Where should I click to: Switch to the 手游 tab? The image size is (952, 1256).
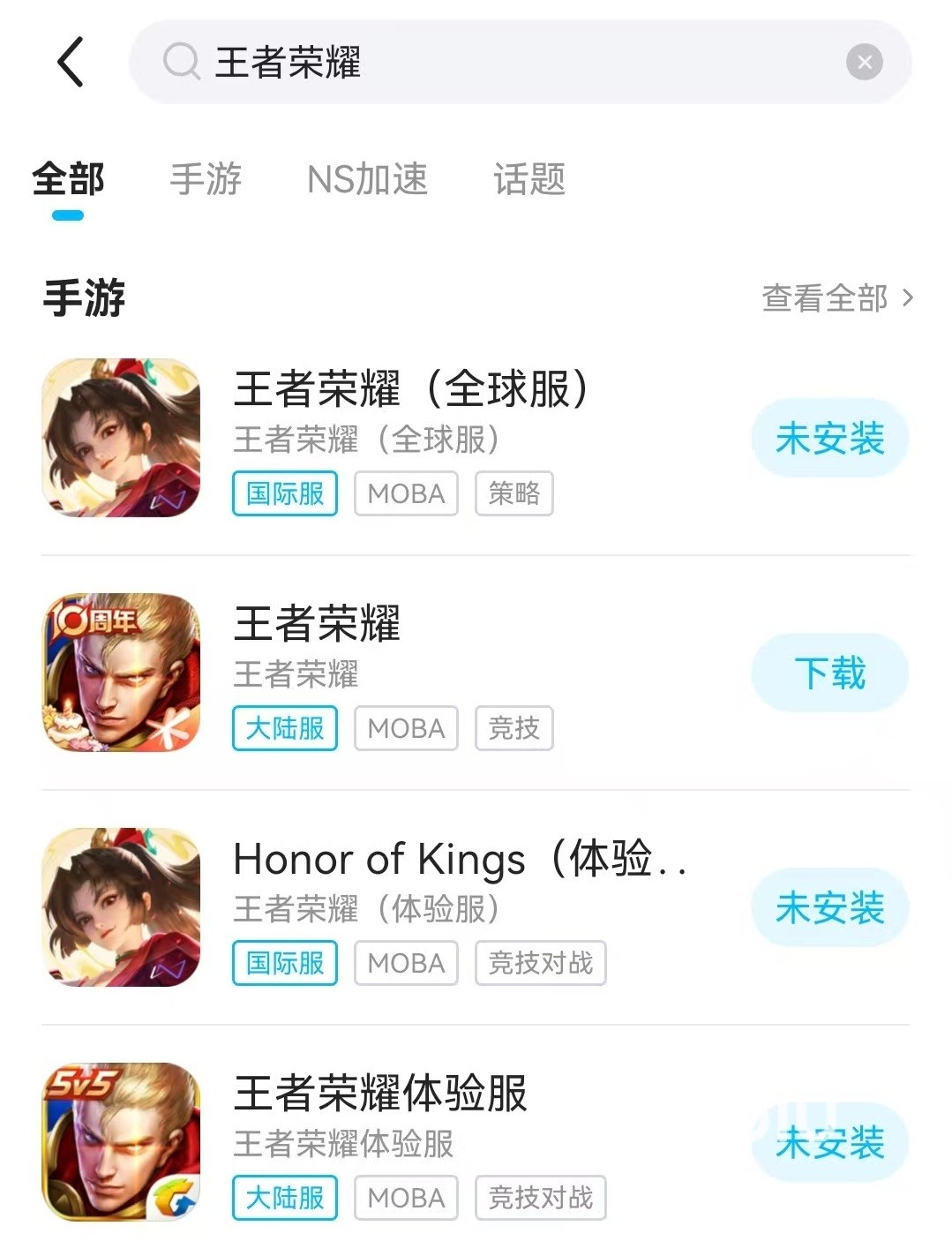coord(205,179)
